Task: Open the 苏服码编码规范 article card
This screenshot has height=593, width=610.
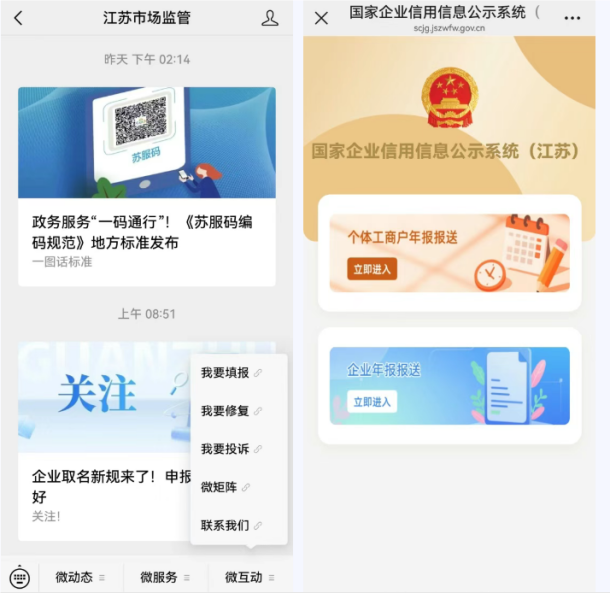Action: (x=146, y=186)
